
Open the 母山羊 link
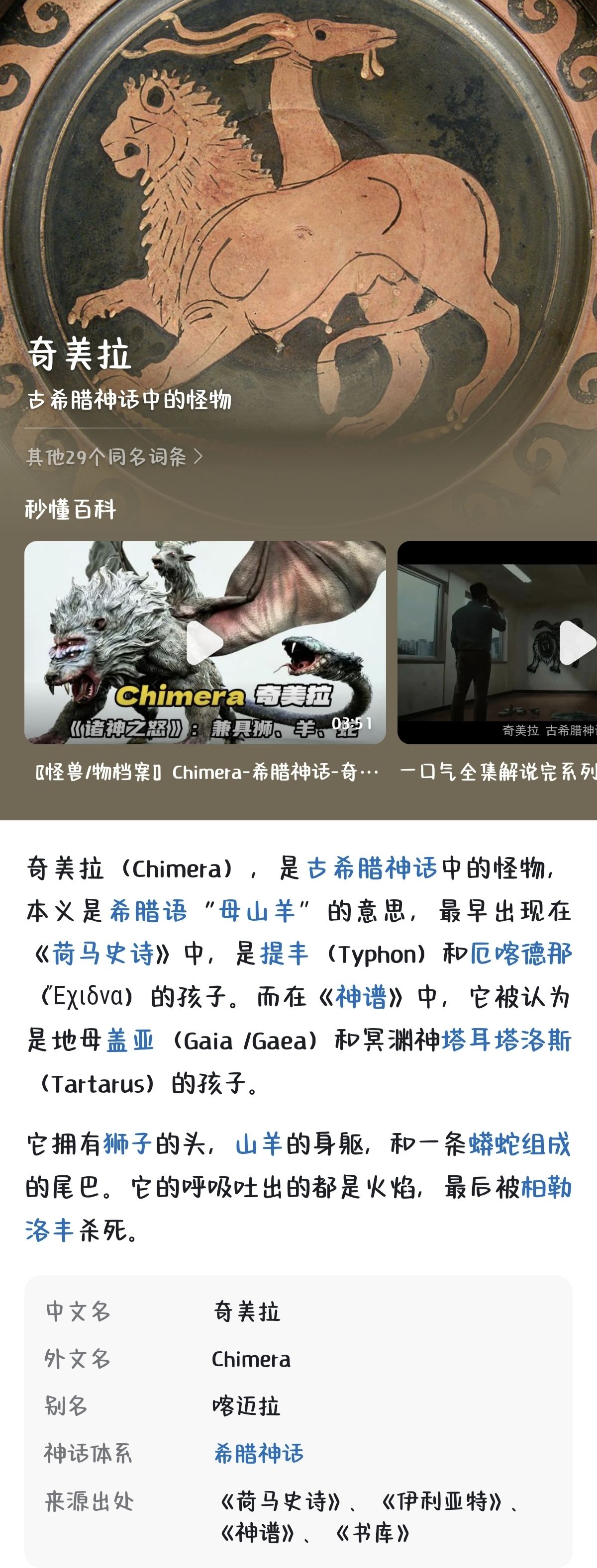tap(257, 911)
